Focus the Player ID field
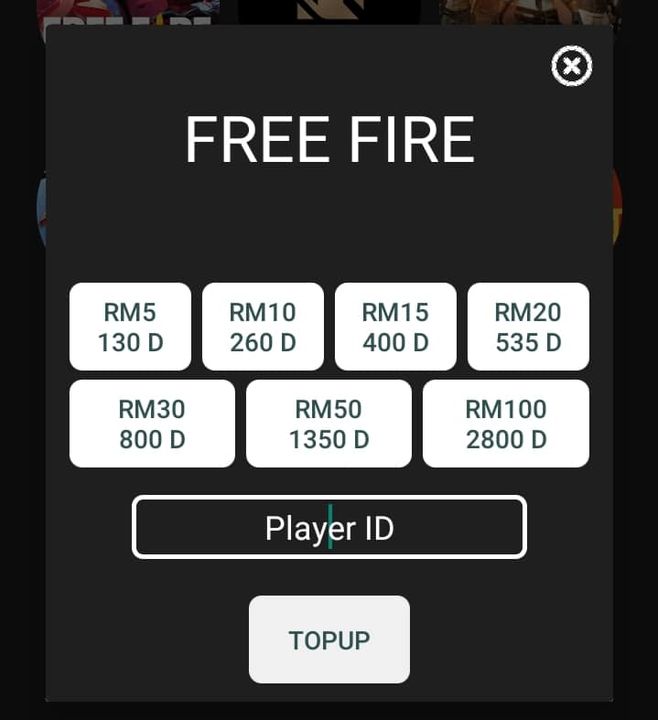Screen dimensions: 658x720 [x=329, y=527]
